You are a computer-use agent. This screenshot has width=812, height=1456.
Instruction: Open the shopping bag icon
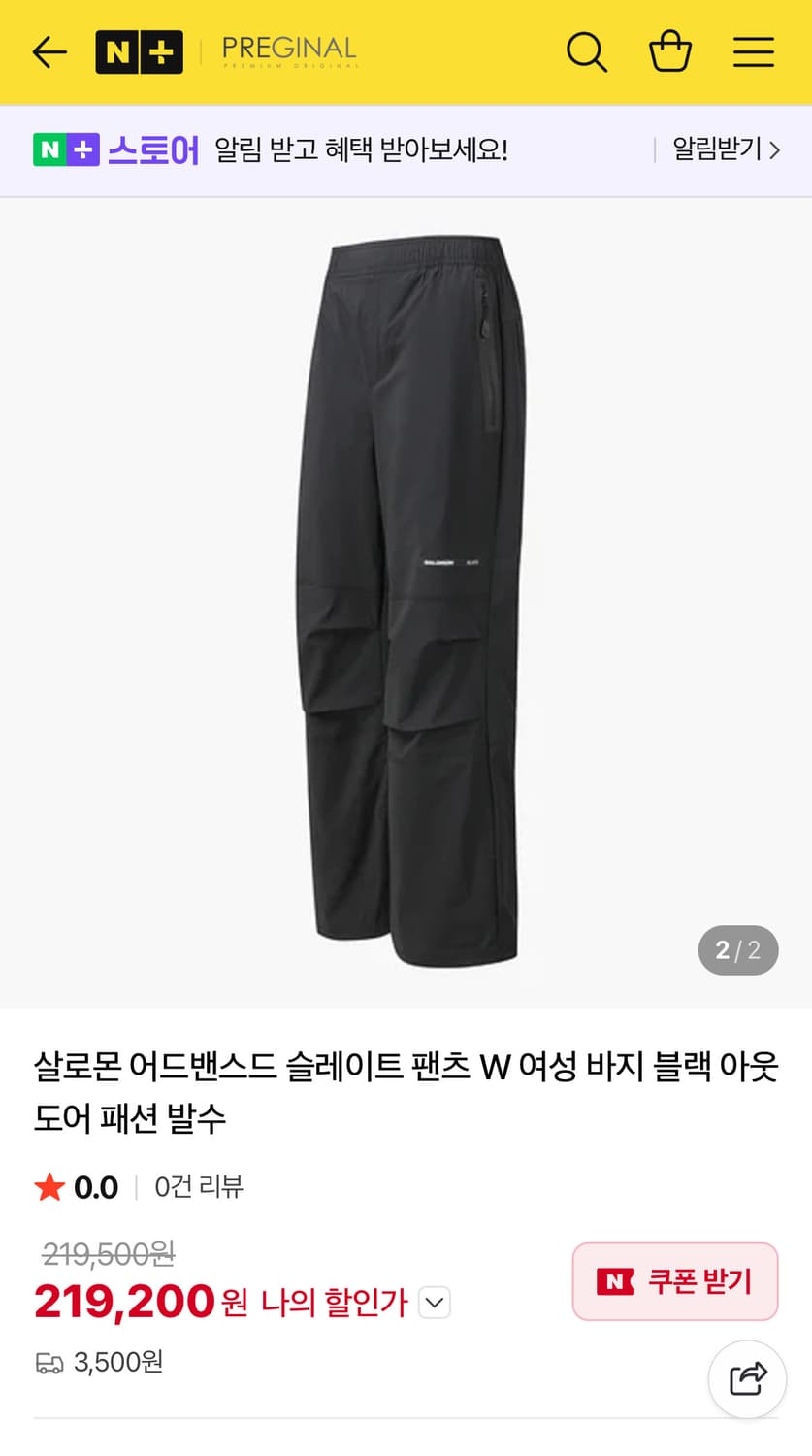coord(669,52)
